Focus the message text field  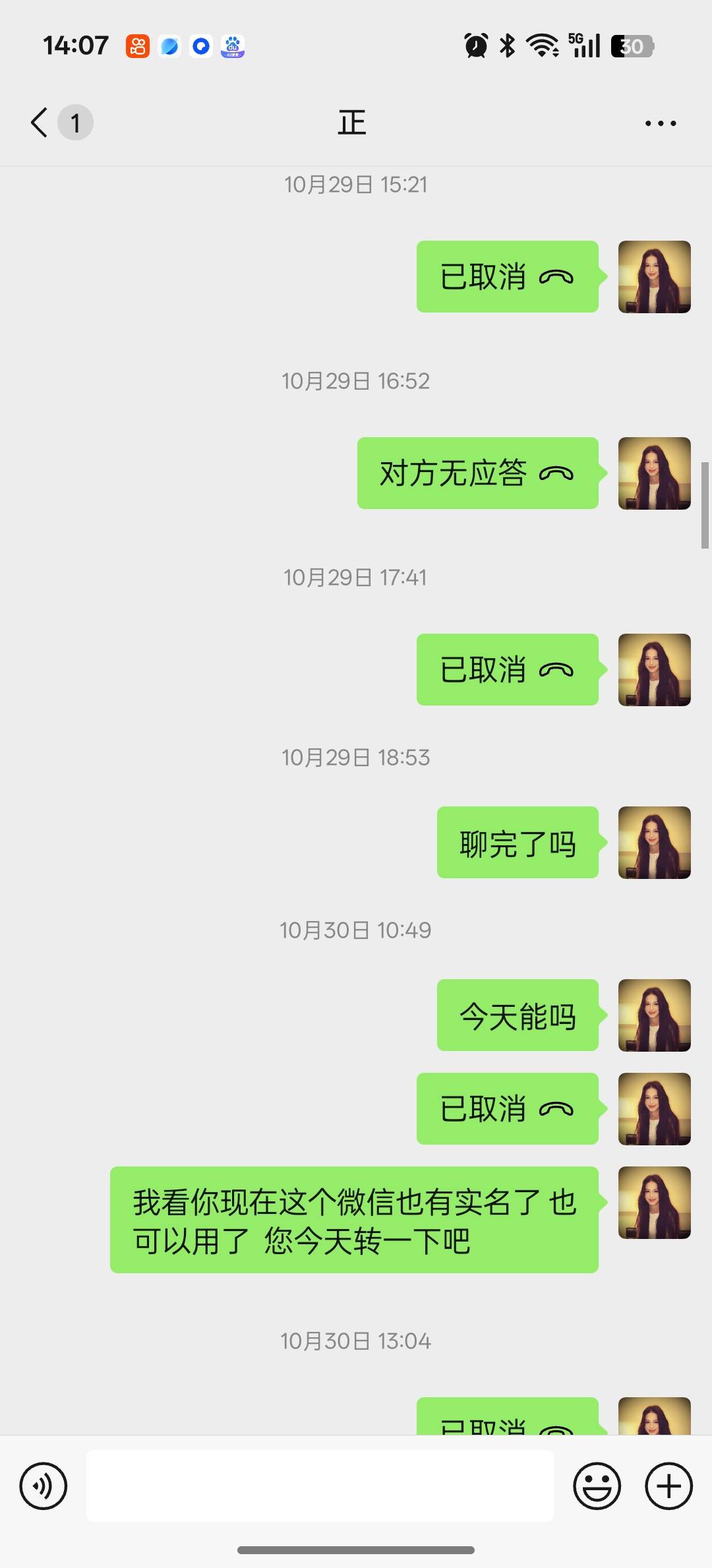pos(320,1486)
